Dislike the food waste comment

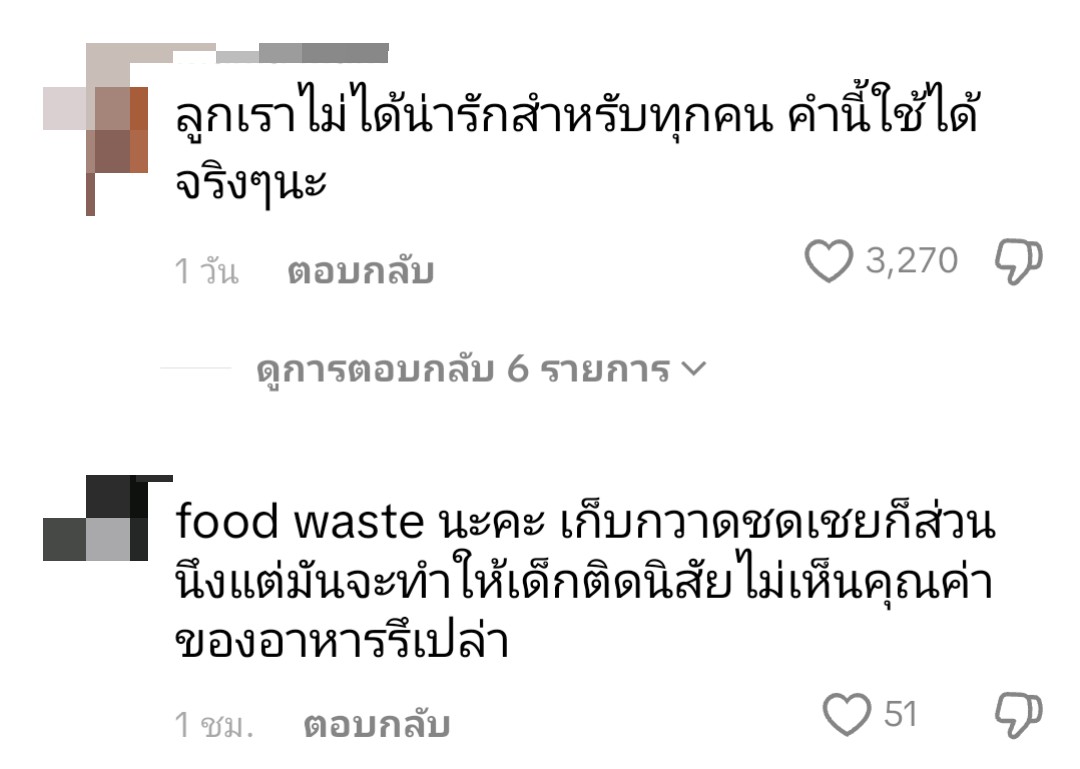click(x=1018, y=714)
